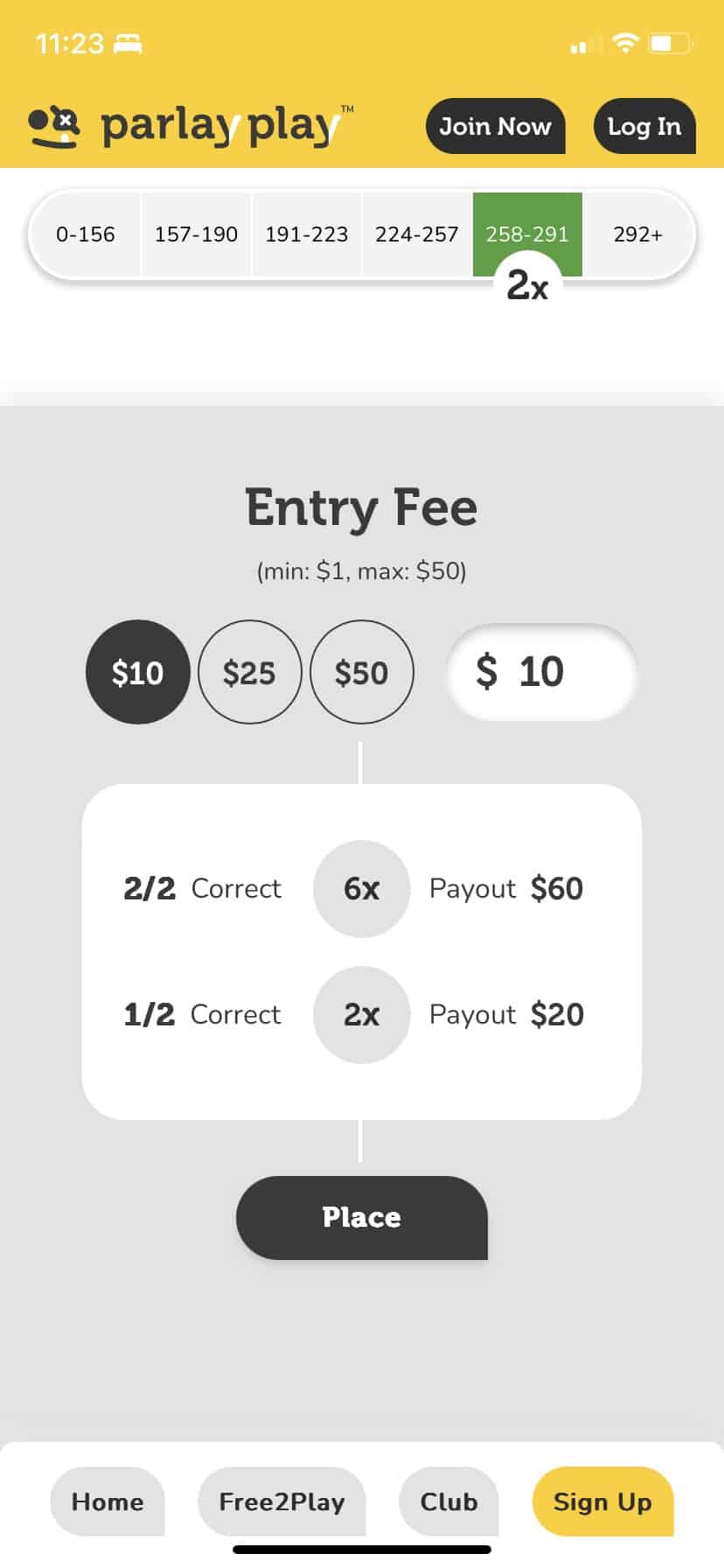Viewport: 724px width, 1568px height.
Task: Select the $25 entry fee option
Action: coord(250,672)
